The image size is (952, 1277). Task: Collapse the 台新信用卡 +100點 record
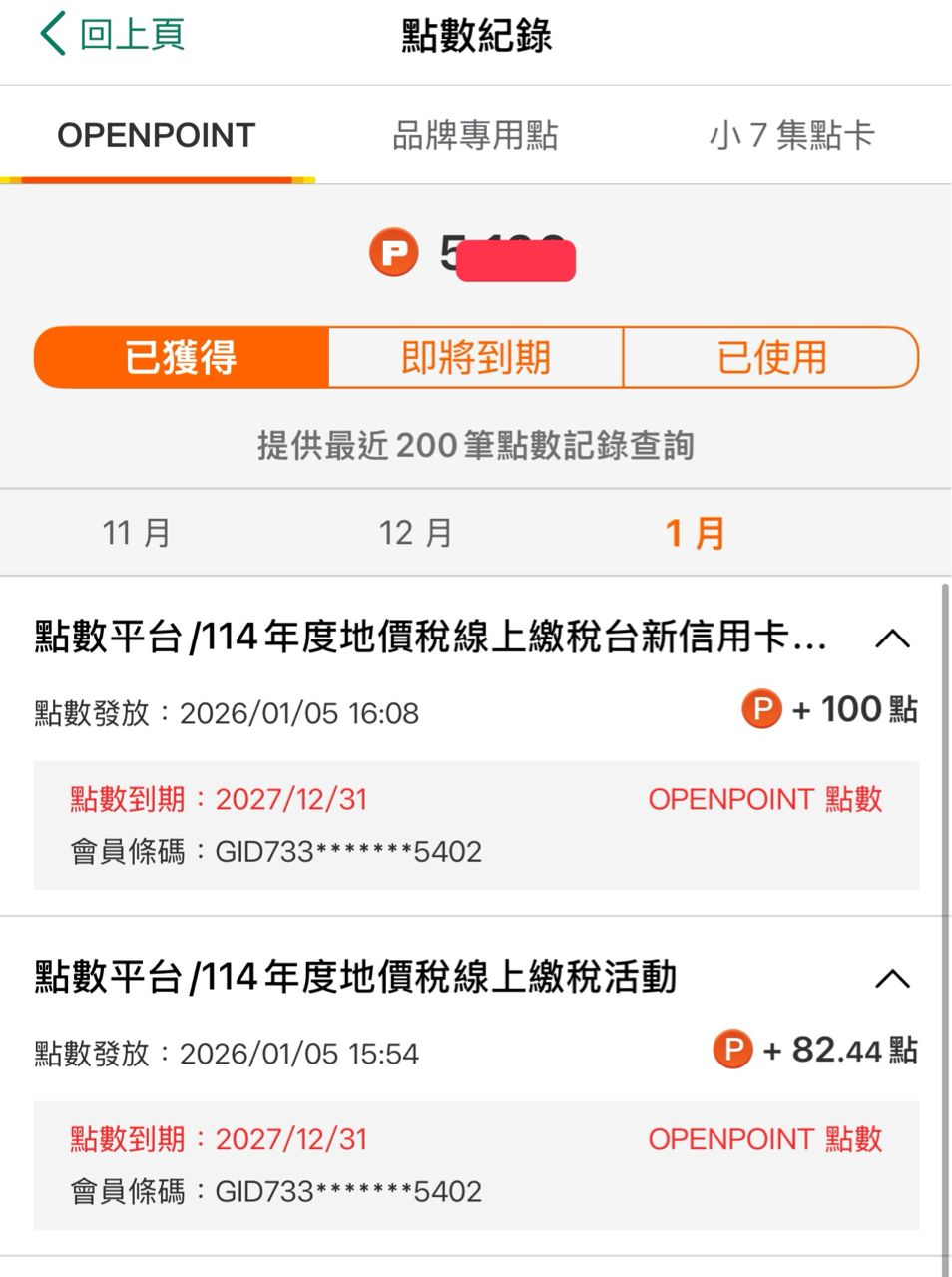(892, 638)
